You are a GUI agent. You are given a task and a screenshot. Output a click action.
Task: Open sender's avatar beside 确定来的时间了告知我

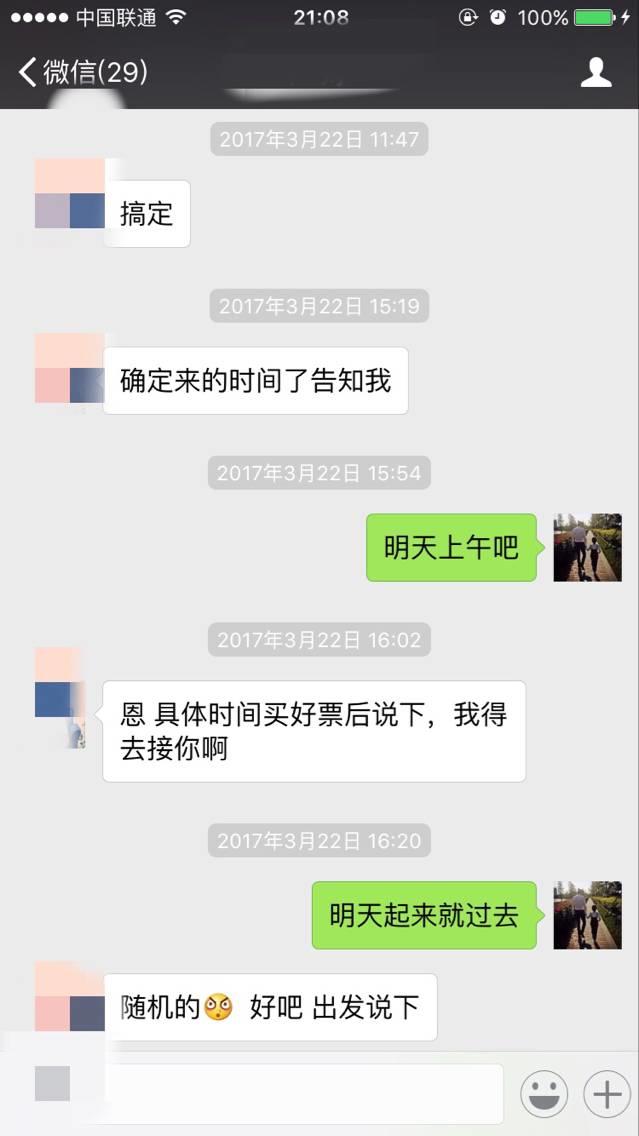[x=69, y=368]
